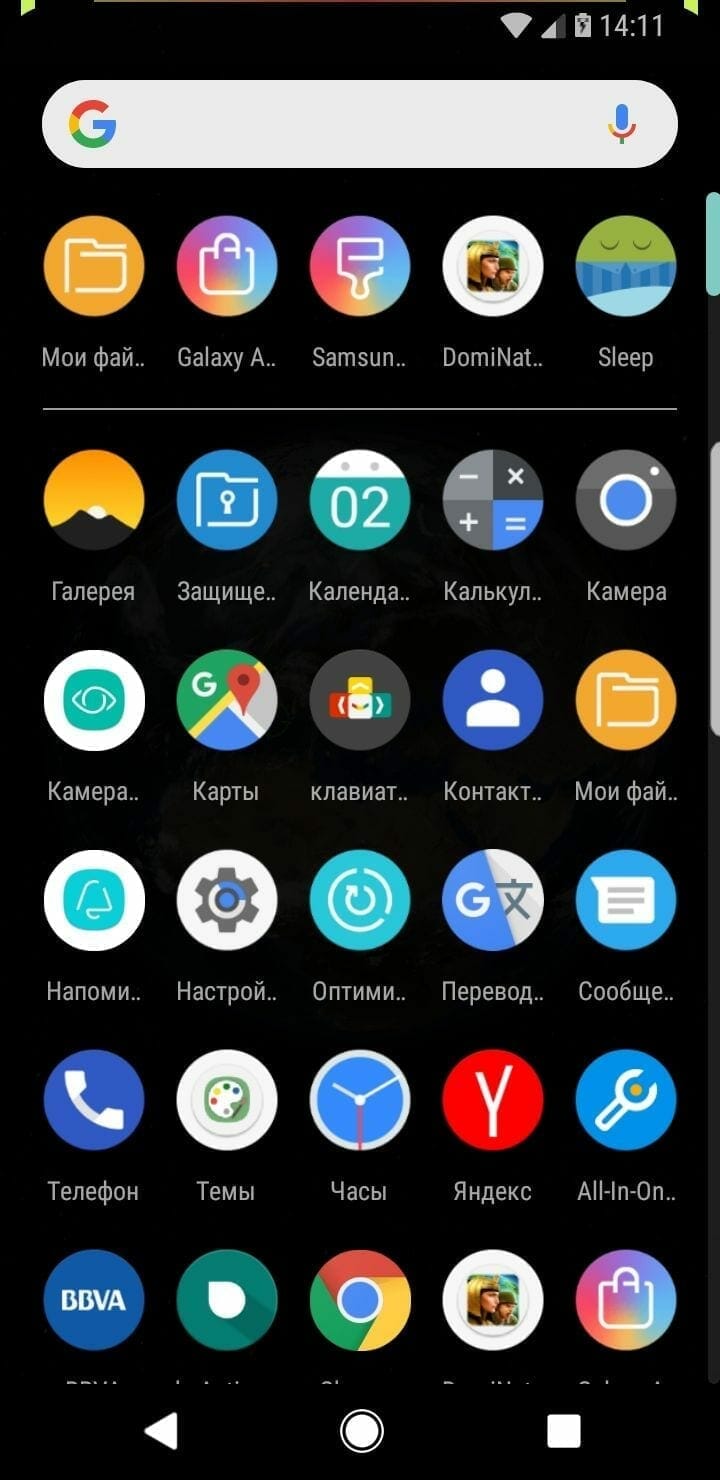Open the Календарь app
This screenshot has height=1480, width=720.
click(359, 500)
